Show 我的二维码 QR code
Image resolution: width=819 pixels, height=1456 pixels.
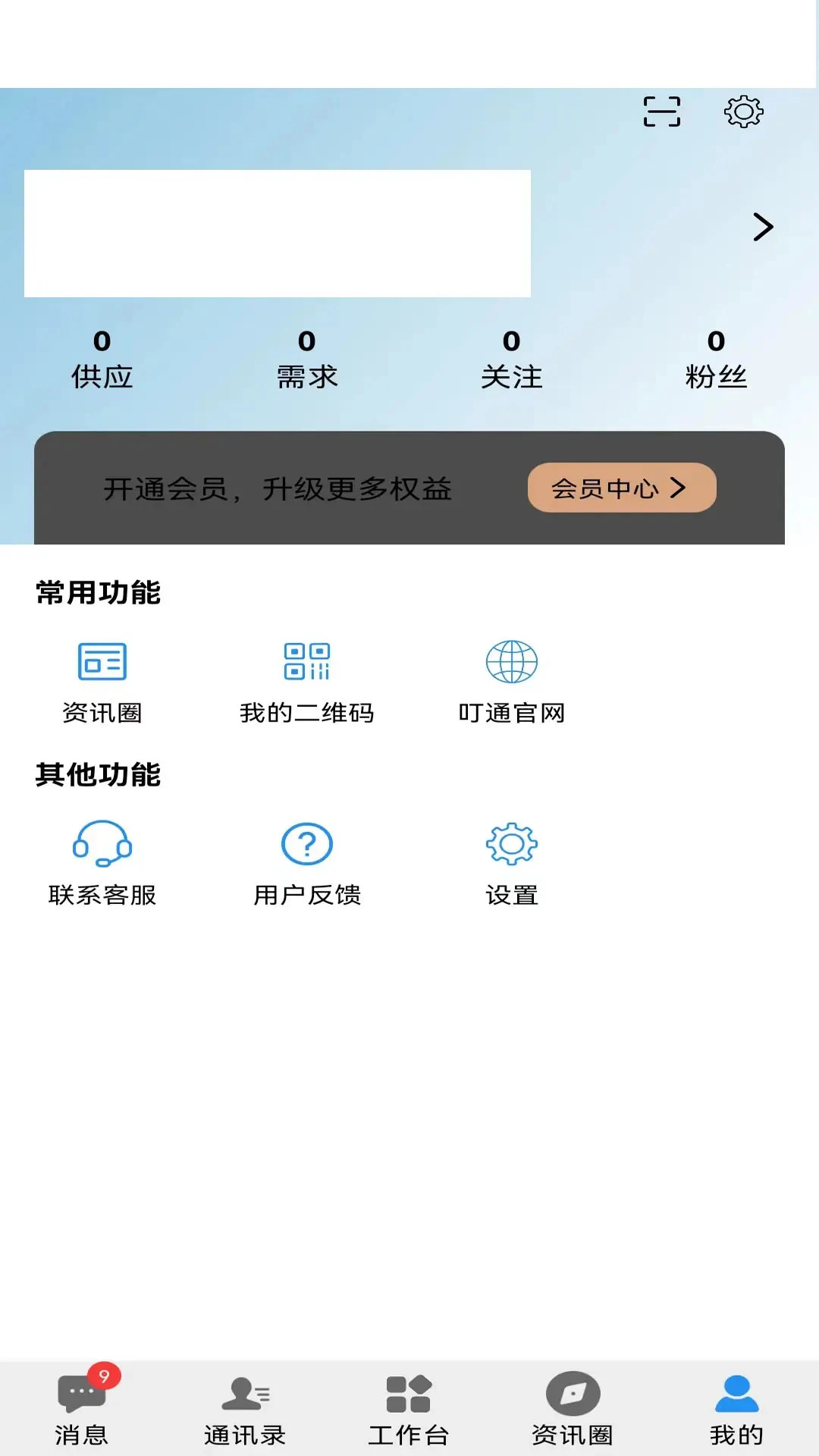[306, 679]
